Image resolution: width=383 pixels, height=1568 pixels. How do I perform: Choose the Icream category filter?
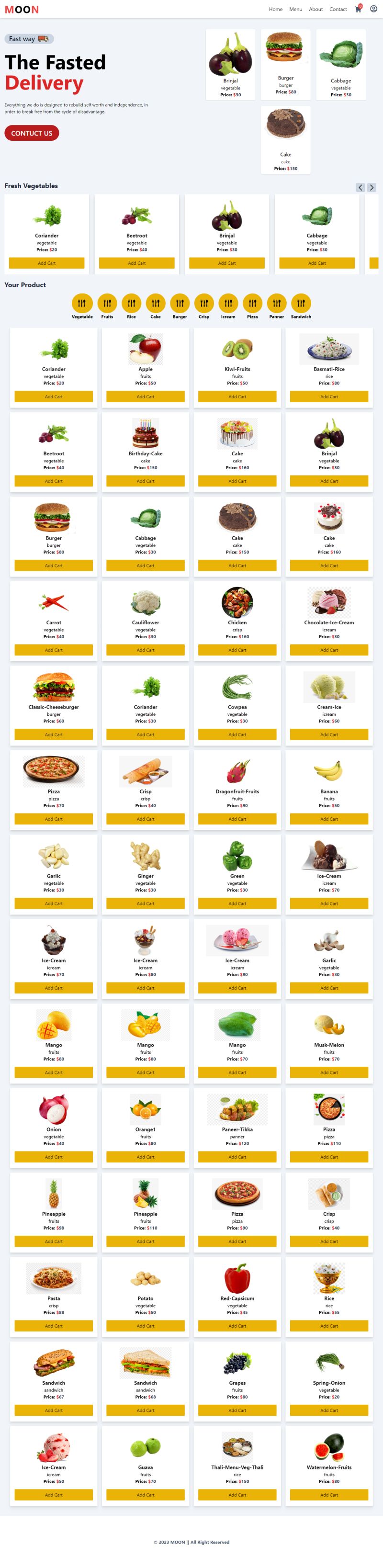(x=228, y=303)
